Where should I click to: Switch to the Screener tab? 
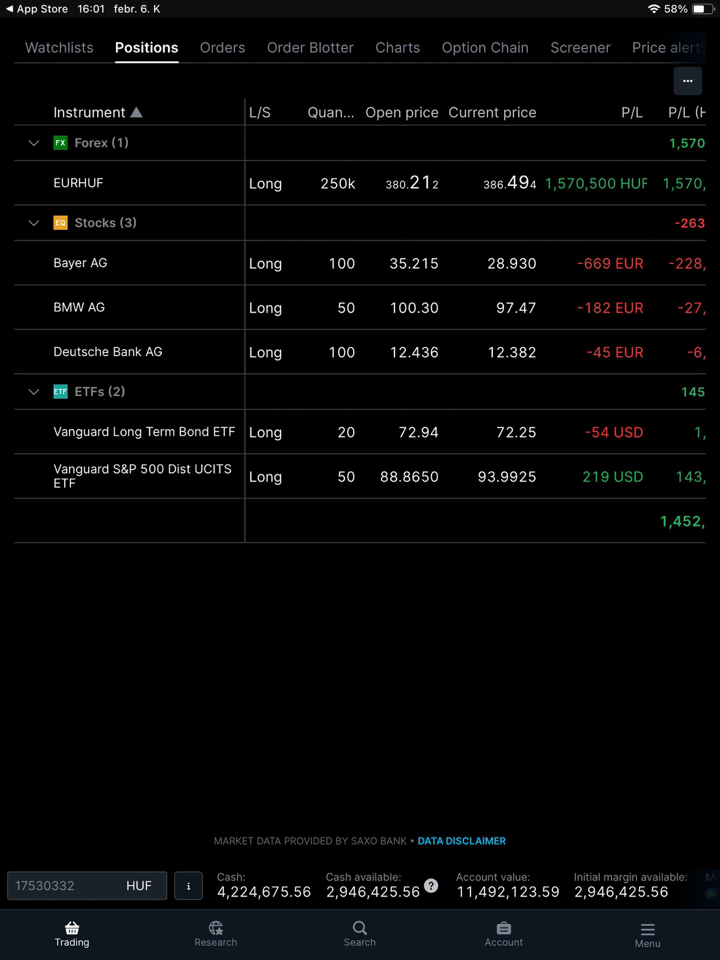click(580, 48)
